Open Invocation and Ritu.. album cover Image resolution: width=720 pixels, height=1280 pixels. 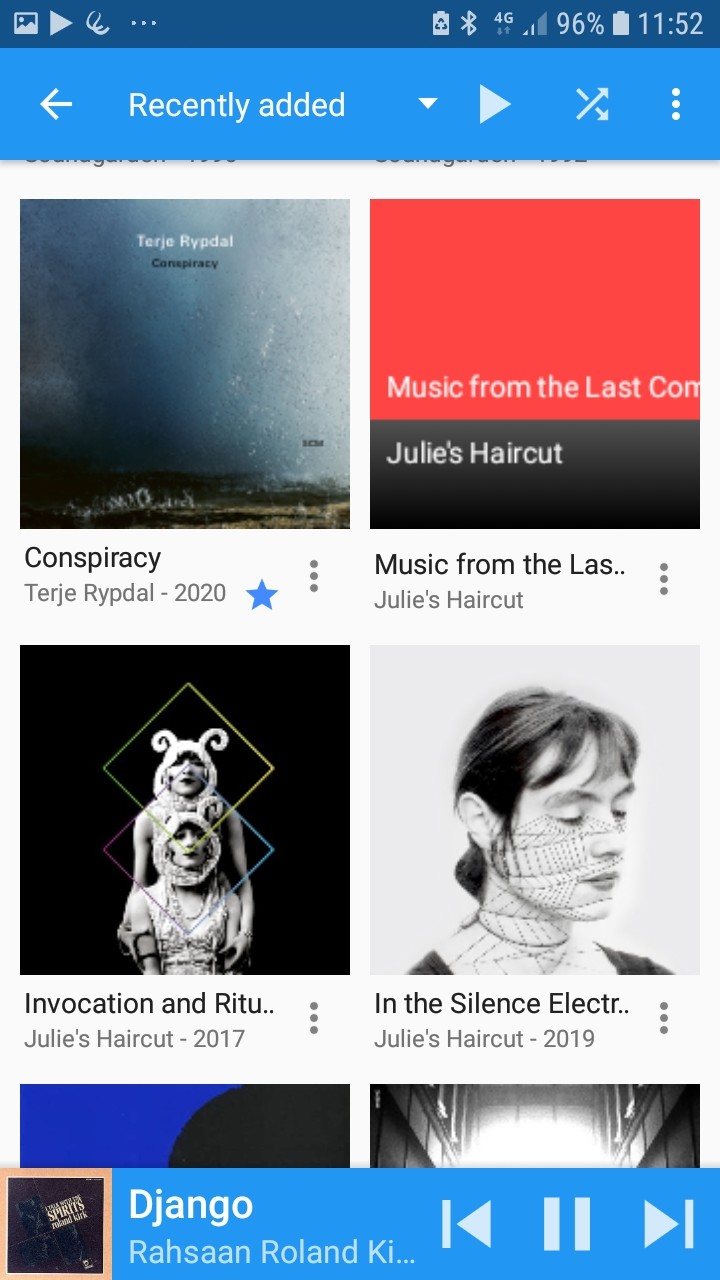[185, 810]
